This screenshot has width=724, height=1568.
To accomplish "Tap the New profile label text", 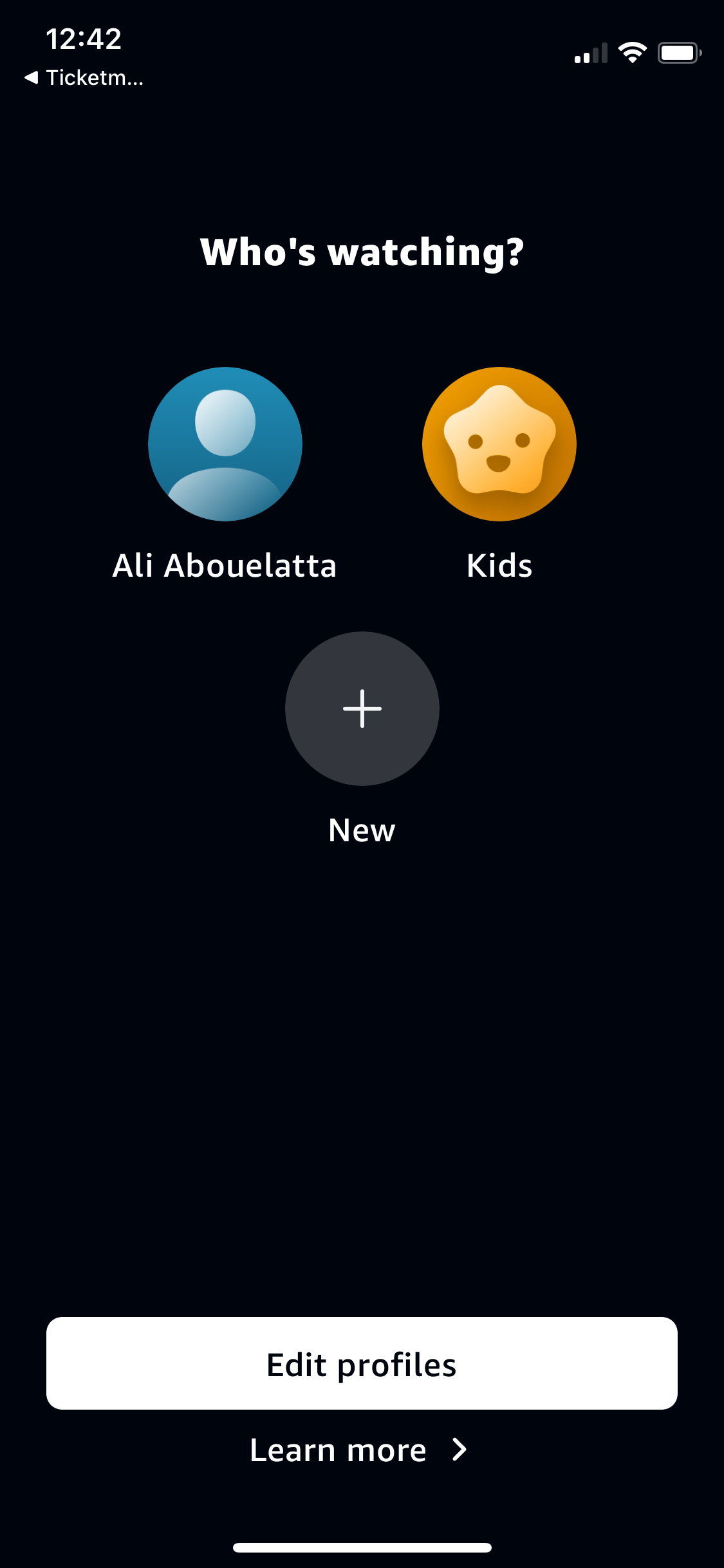I will point(362,830).
